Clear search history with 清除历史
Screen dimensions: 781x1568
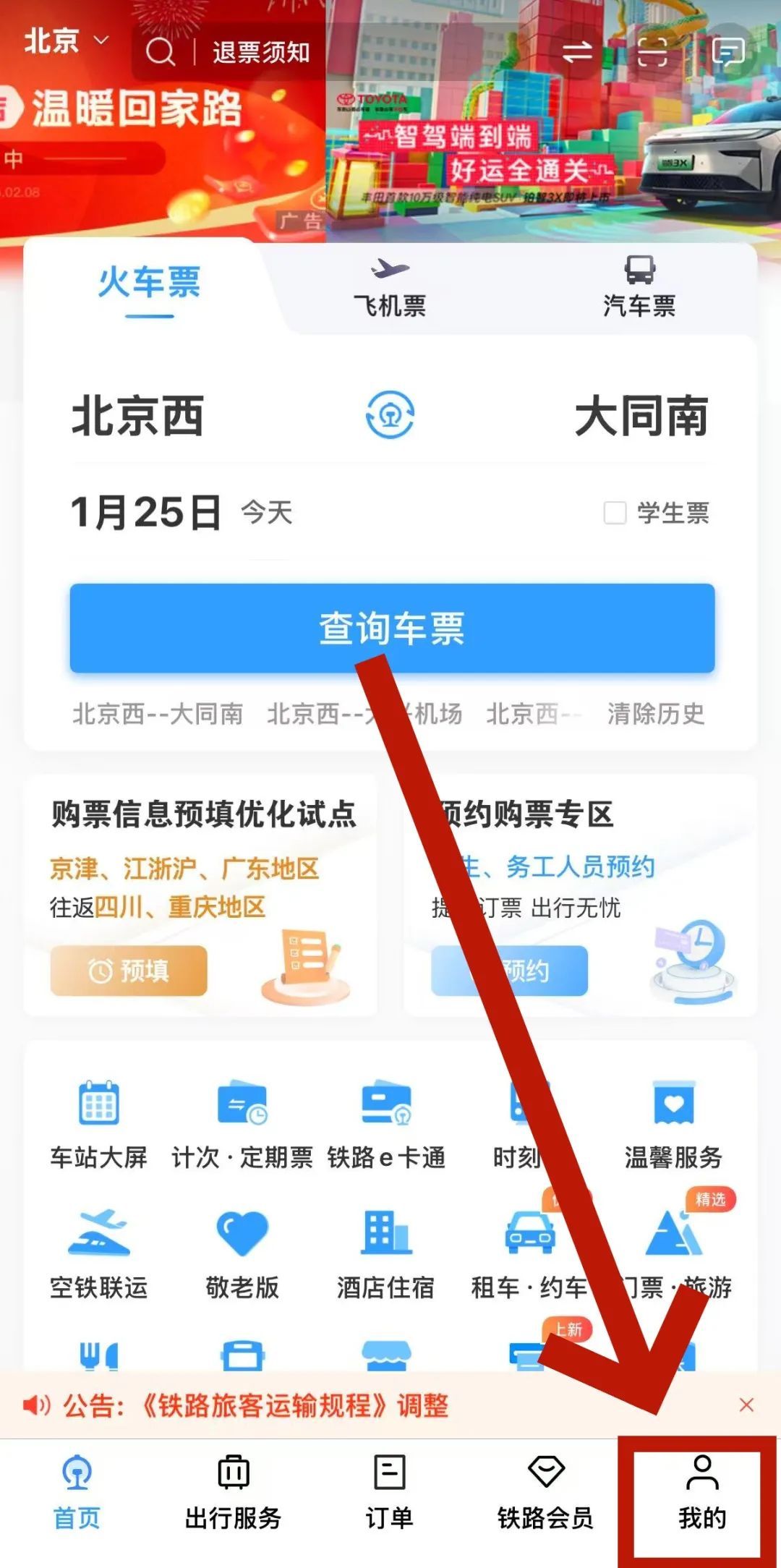[656, 714]
